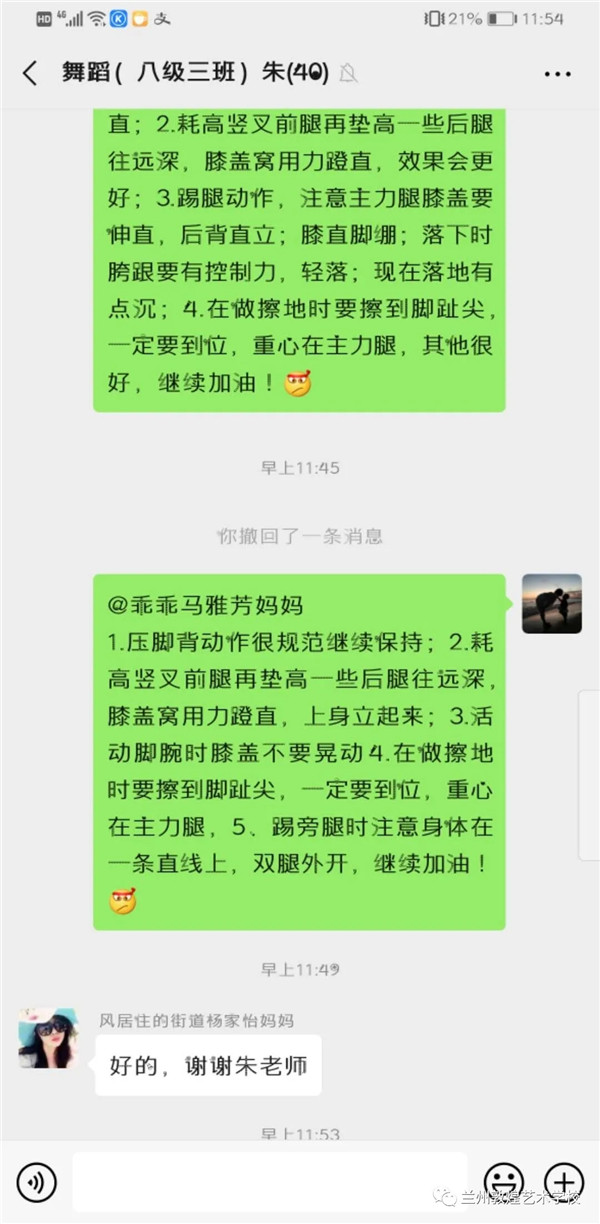Open the group chat's three-dot menu

coord(557,74)
